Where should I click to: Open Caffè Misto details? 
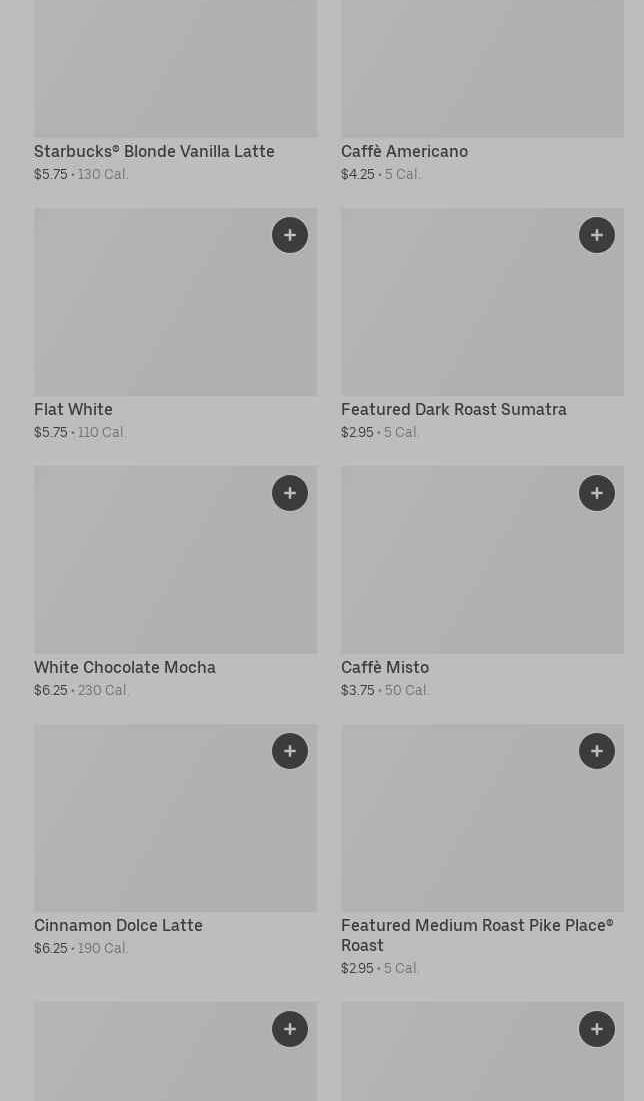coord(385,668)
